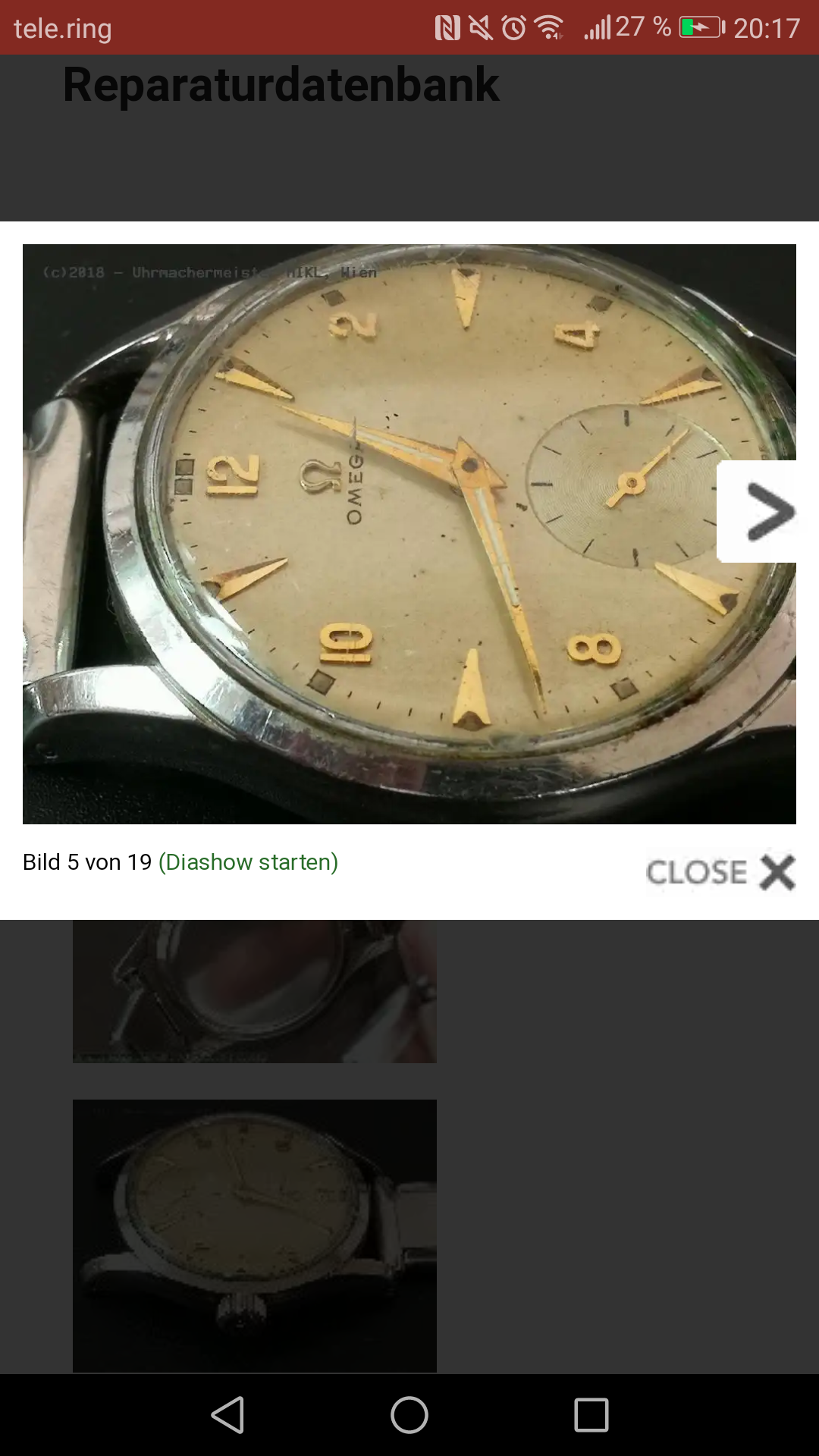Screen dimensions: 819x1456
Task: Open recent apps overview
Action: click(591, 1415)
